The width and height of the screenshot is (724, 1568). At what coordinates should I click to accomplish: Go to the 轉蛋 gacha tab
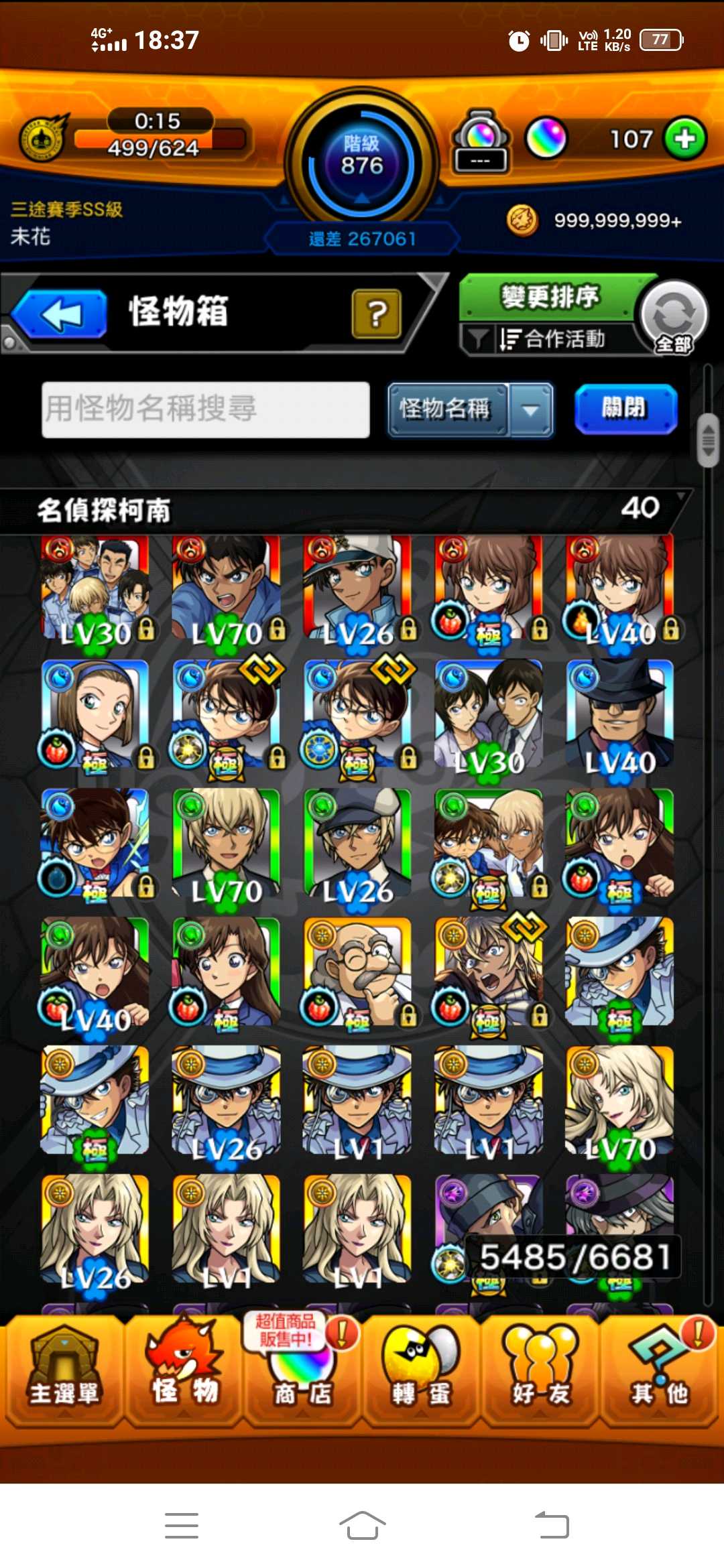pyautogui.click(x=421, y=1372)
